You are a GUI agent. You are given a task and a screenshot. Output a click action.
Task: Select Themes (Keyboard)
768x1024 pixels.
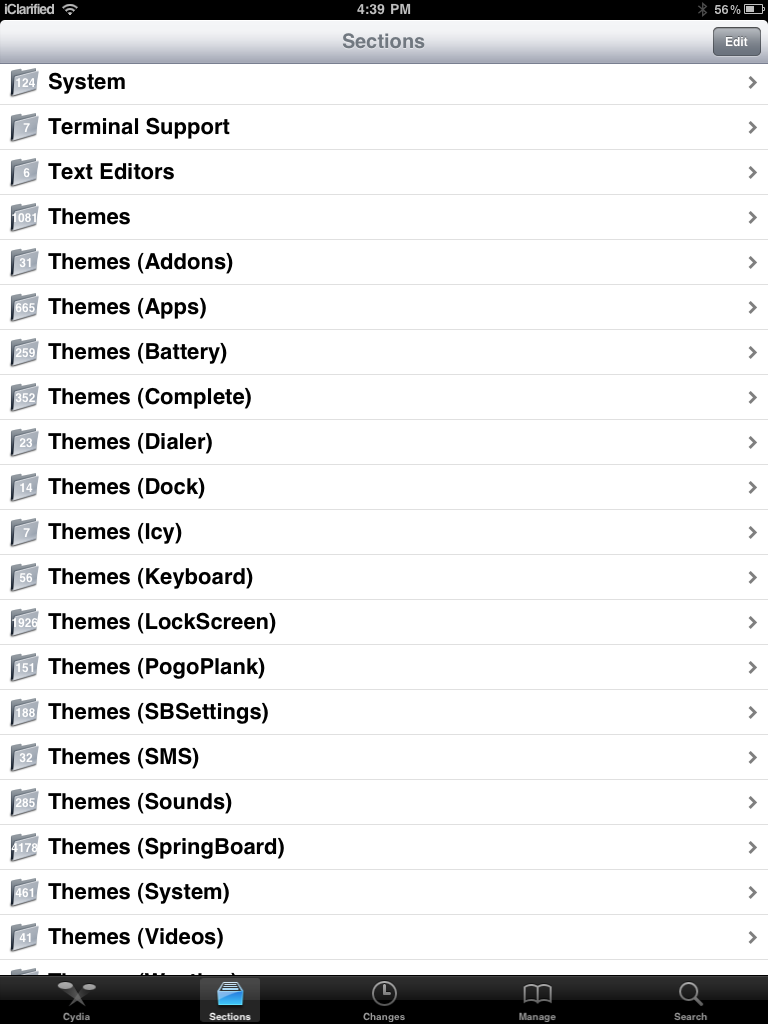384,577
